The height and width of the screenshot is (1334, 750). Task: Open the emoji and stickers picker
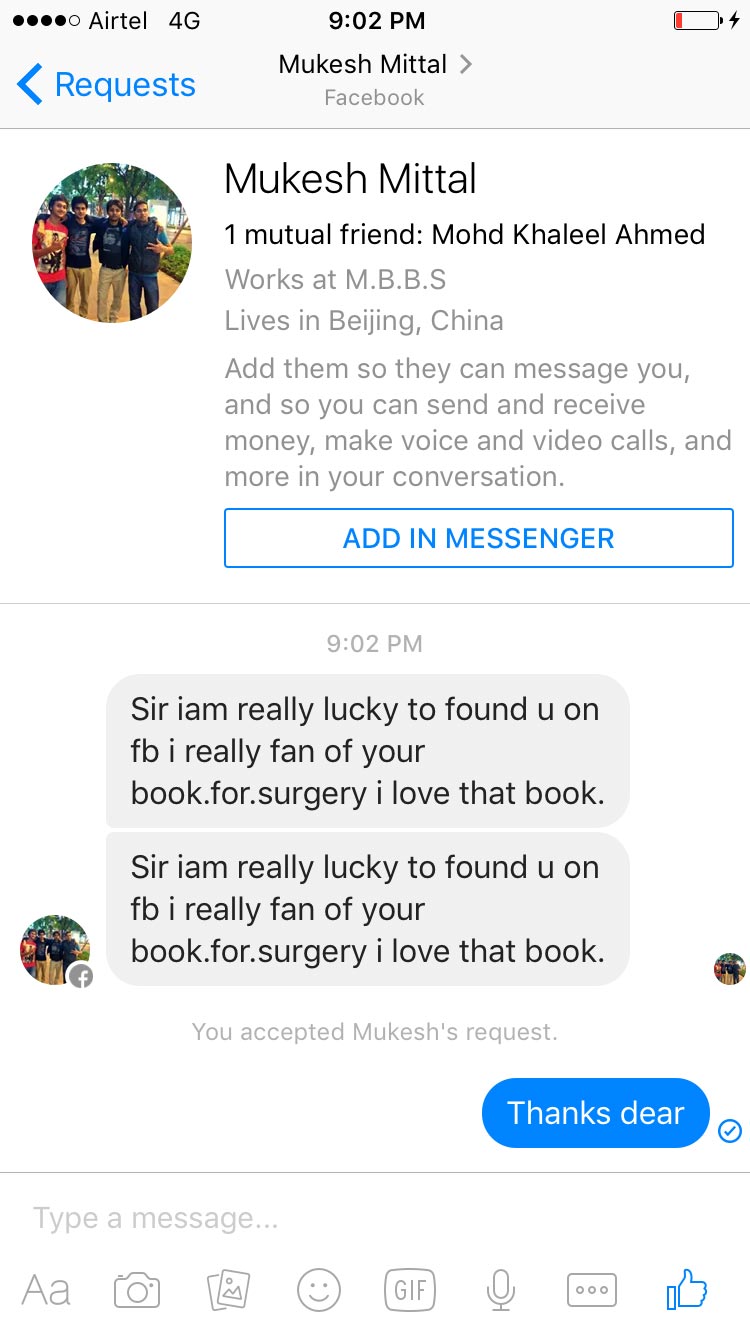[x=319, y=1290]
